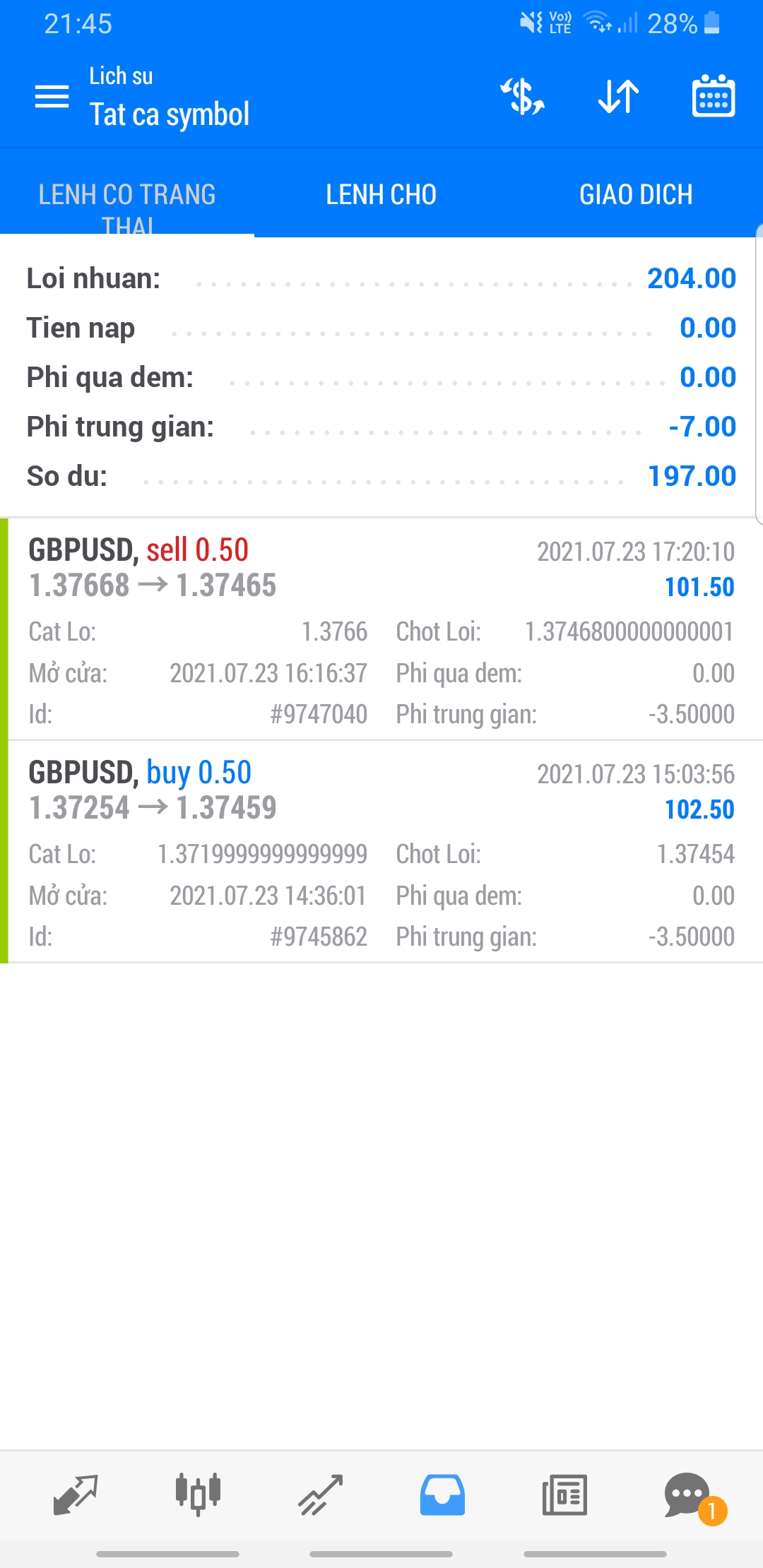Image resolution: width=763 pixels, height=1568 pixels.
Task: Switch to the LENH CHO tab
Action: (381, 195)
